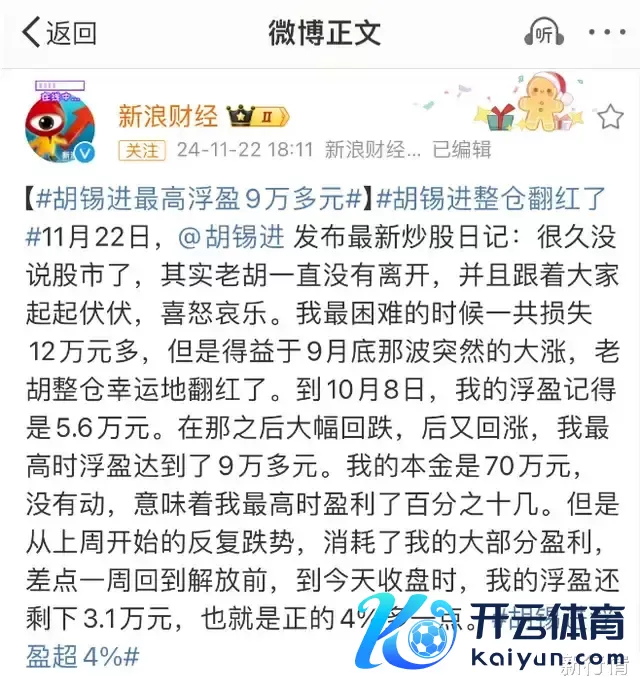The height and width of the screenshot is (691, 640).
Task: Go back using the 返回 button
Action: [60, 33]
